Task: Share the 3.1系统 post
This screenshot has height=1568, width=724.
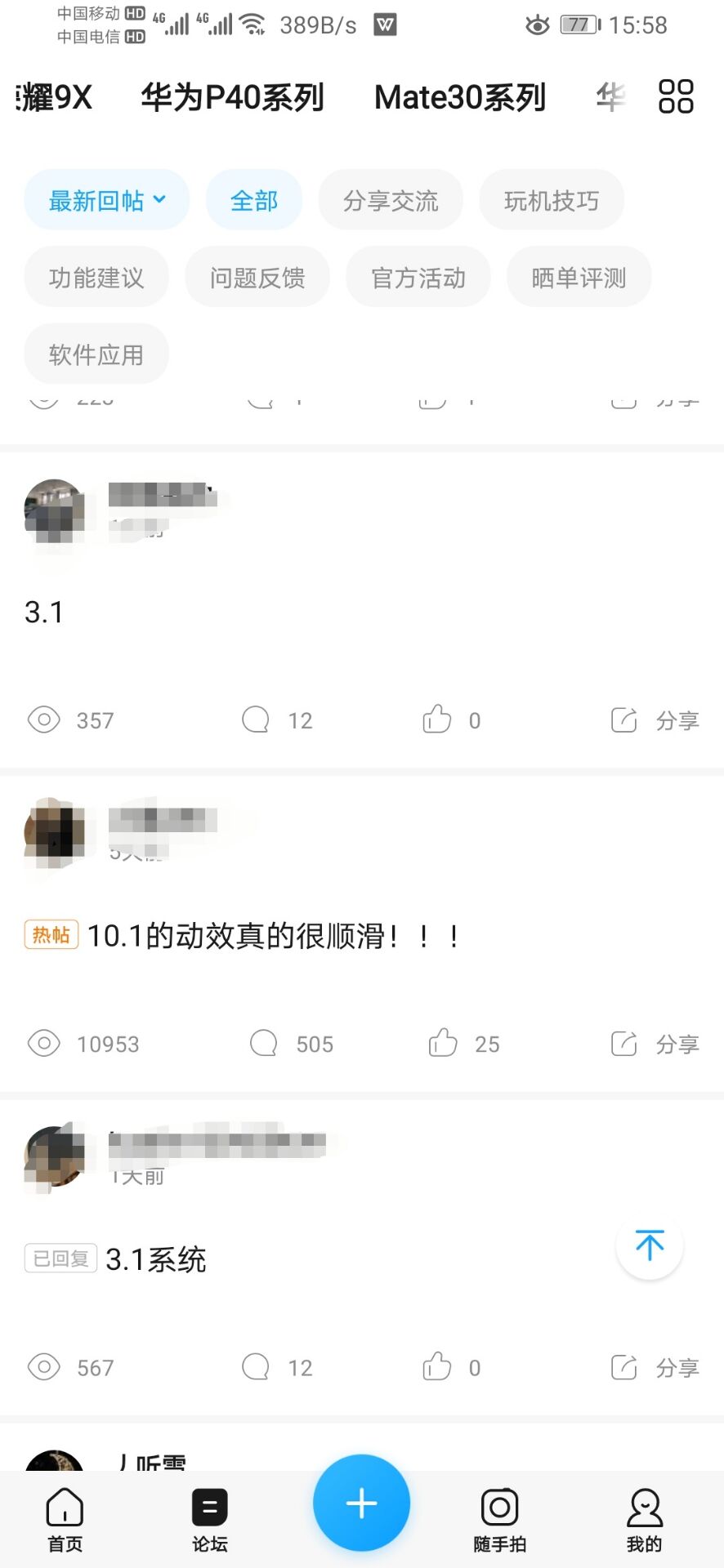Action: 654,1367
